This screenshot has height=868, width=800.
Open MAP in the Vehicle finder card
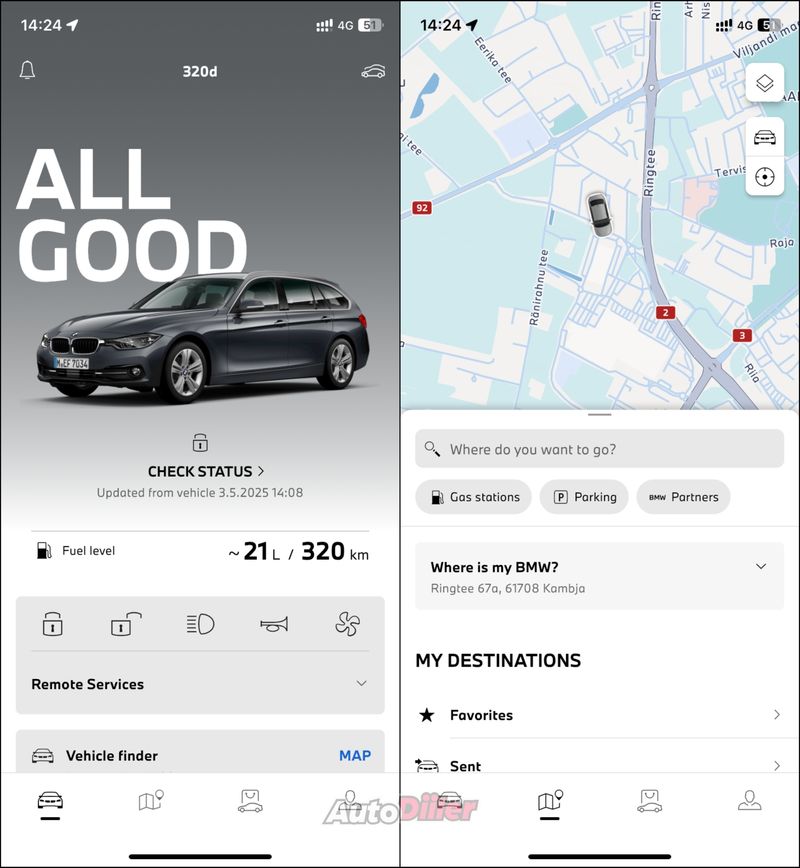coord(354,756)
